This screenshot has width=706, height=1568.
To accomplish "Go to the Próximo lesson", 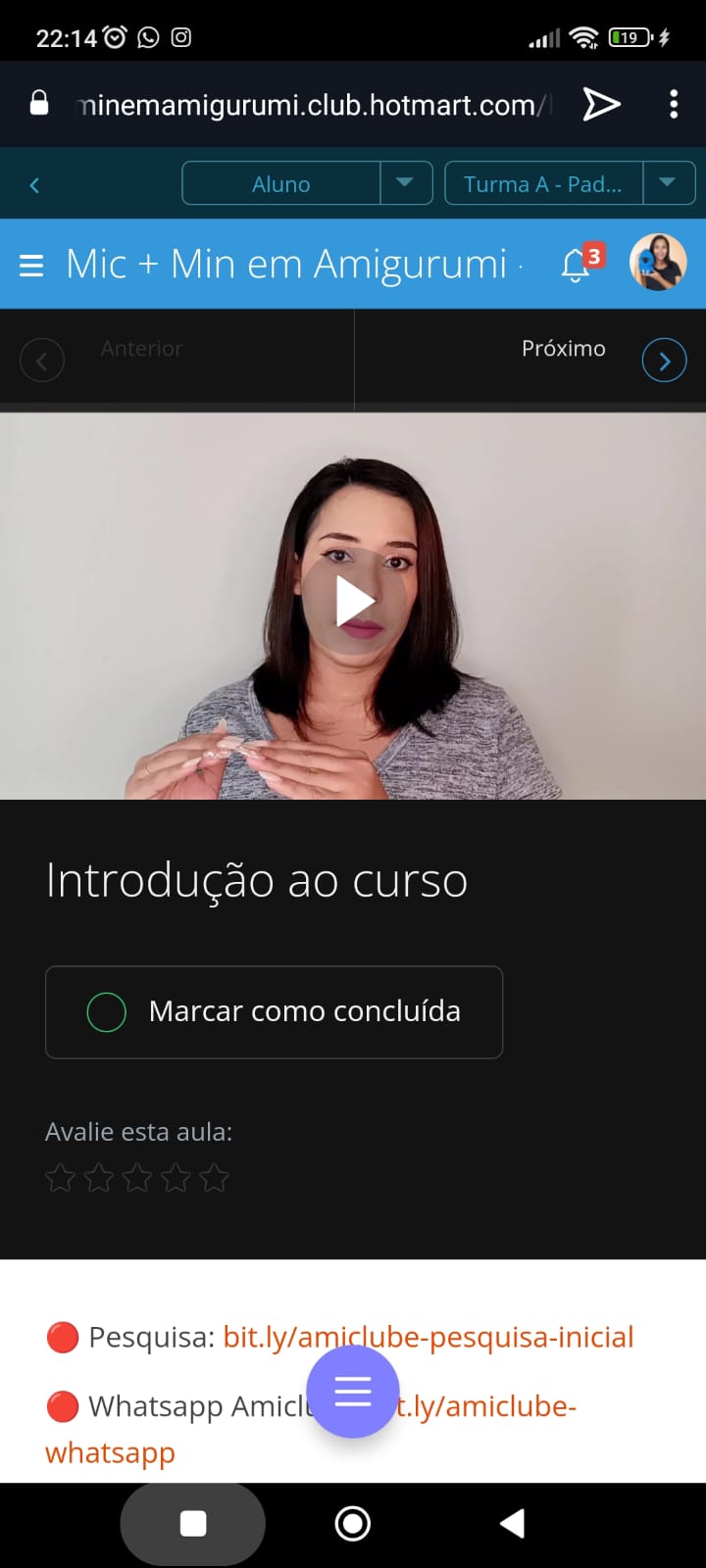I will [664, 361].
